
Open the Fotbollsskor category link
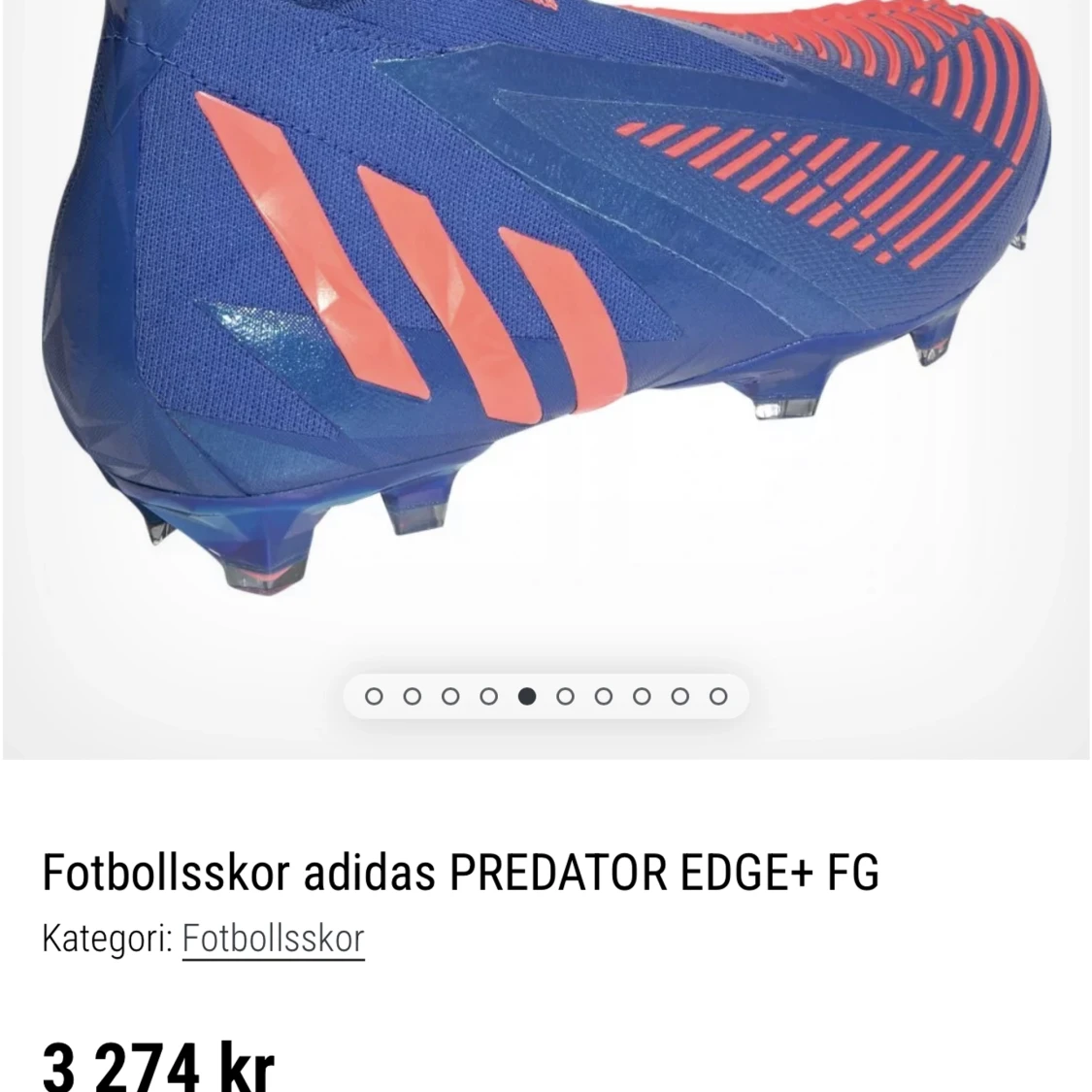273,939
